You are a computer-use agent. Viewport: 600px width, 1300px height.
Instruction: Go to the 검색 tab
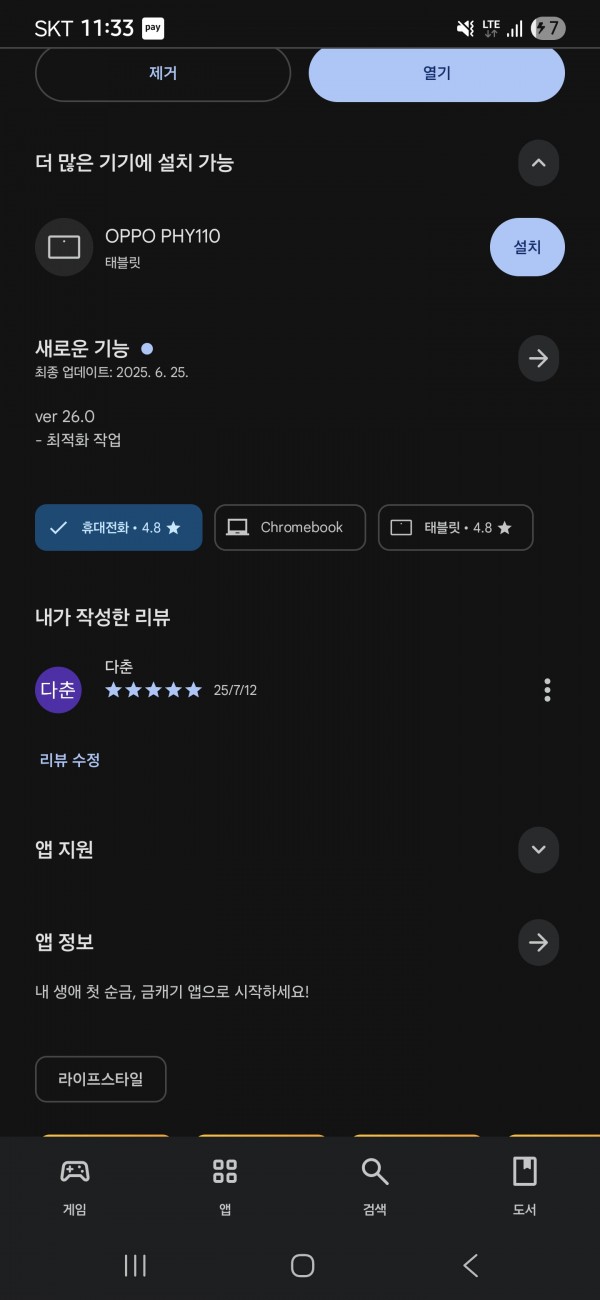(375, 1187)
